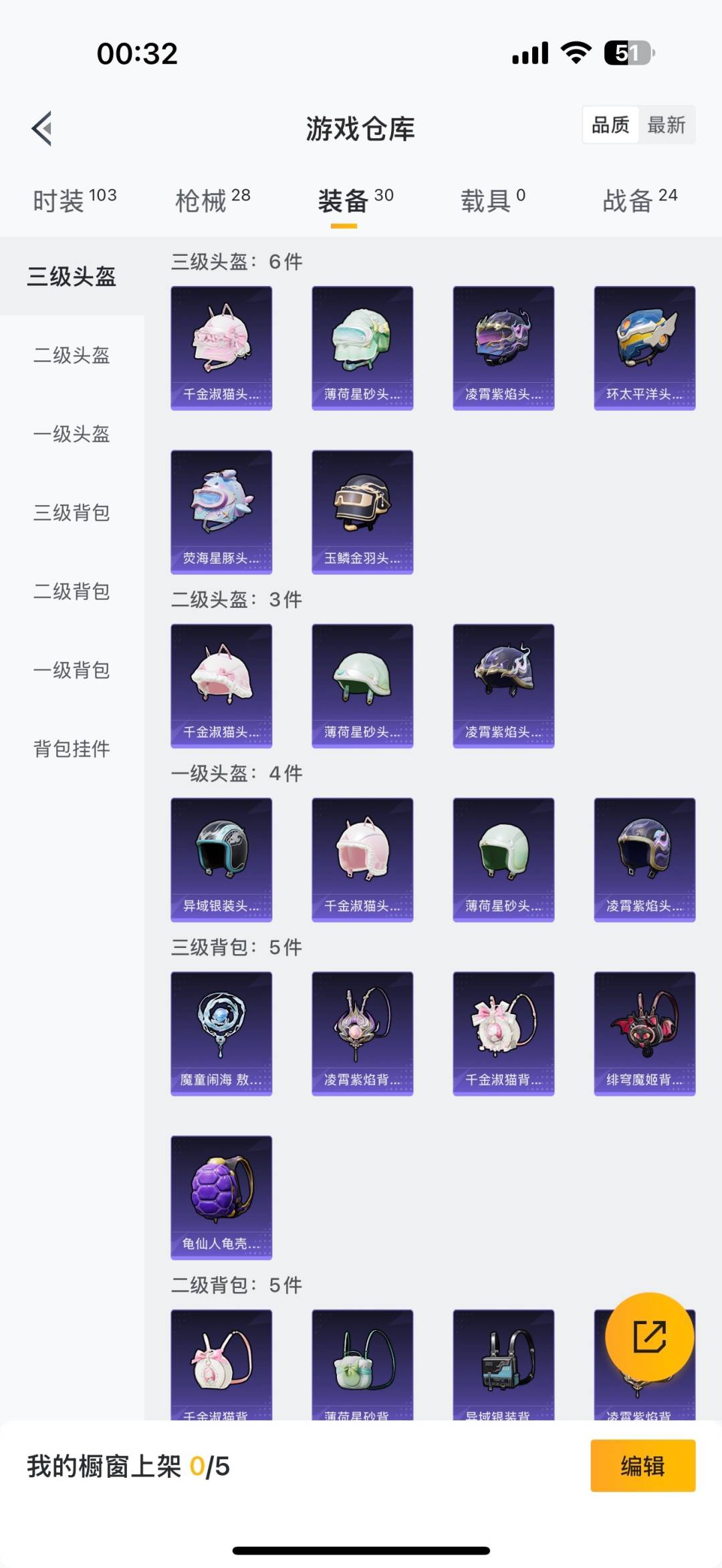Select 二级背包 in the sidebar
Viewport: 722px width, 1568px height.
tap(72, 592)
